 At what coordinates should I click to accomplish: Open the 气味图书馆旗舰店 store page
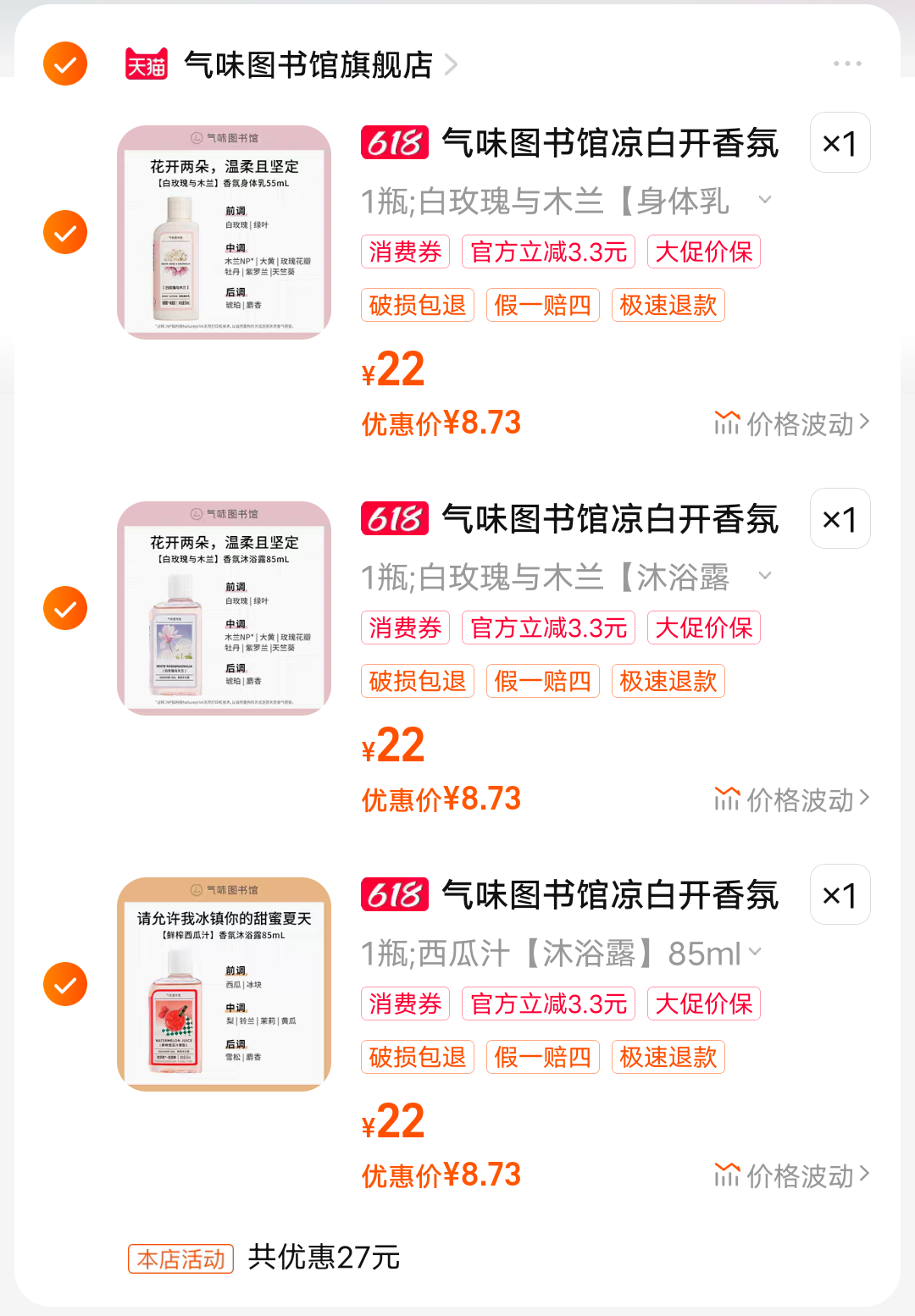coord(308,65)
